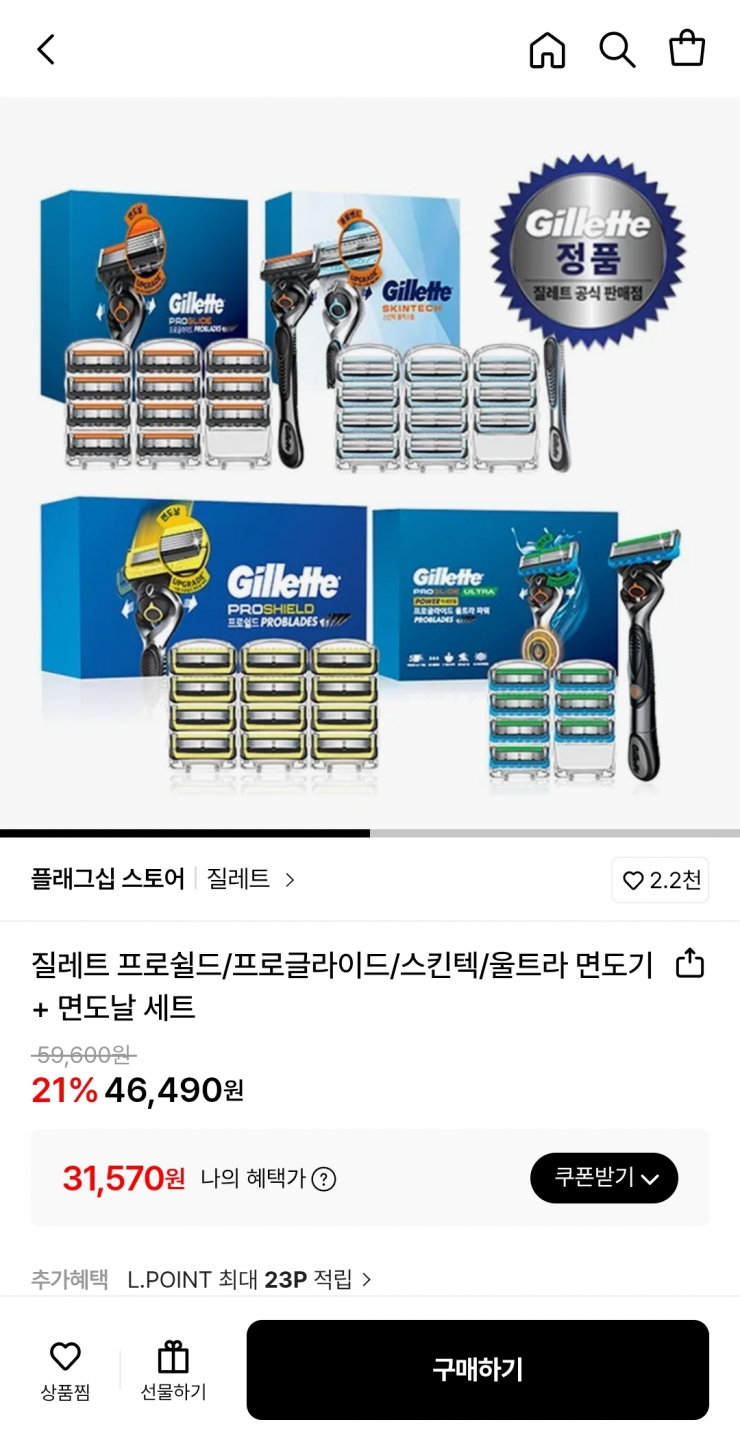Screen dimensions: 740x1444
Task: Open L.POINT 최대 23P 적립 details
Action: pos(250,1279)
